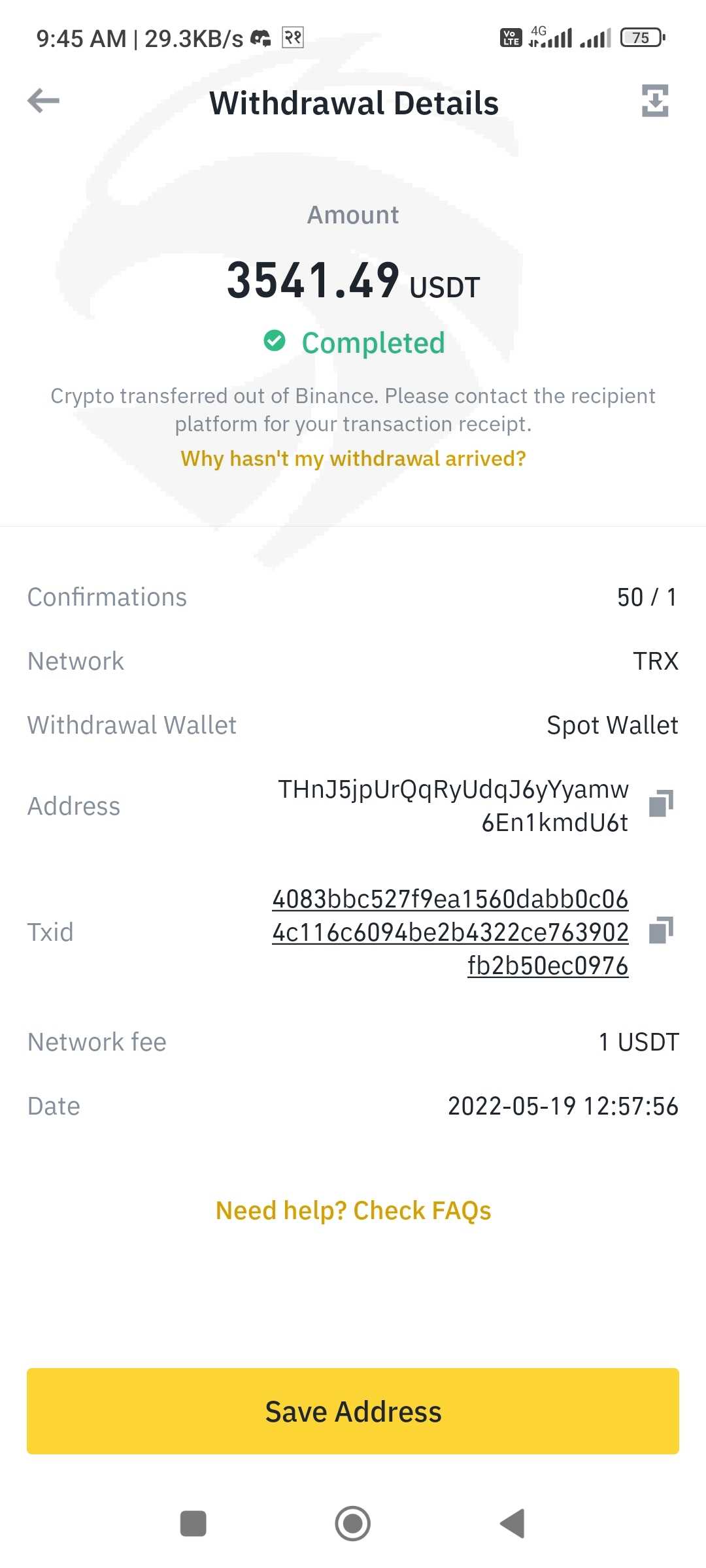Go back using the top-left arrow
The height and width of the screenshot is (1568, 706).
44,101
